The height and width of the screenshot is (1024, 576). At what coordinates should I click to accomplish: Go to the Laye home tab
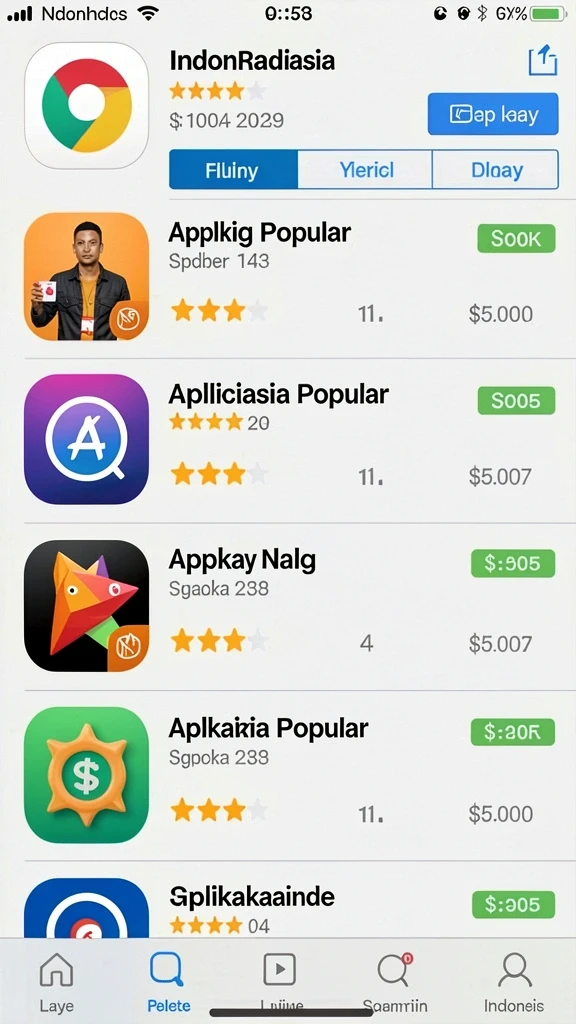[x=57, y=982]
